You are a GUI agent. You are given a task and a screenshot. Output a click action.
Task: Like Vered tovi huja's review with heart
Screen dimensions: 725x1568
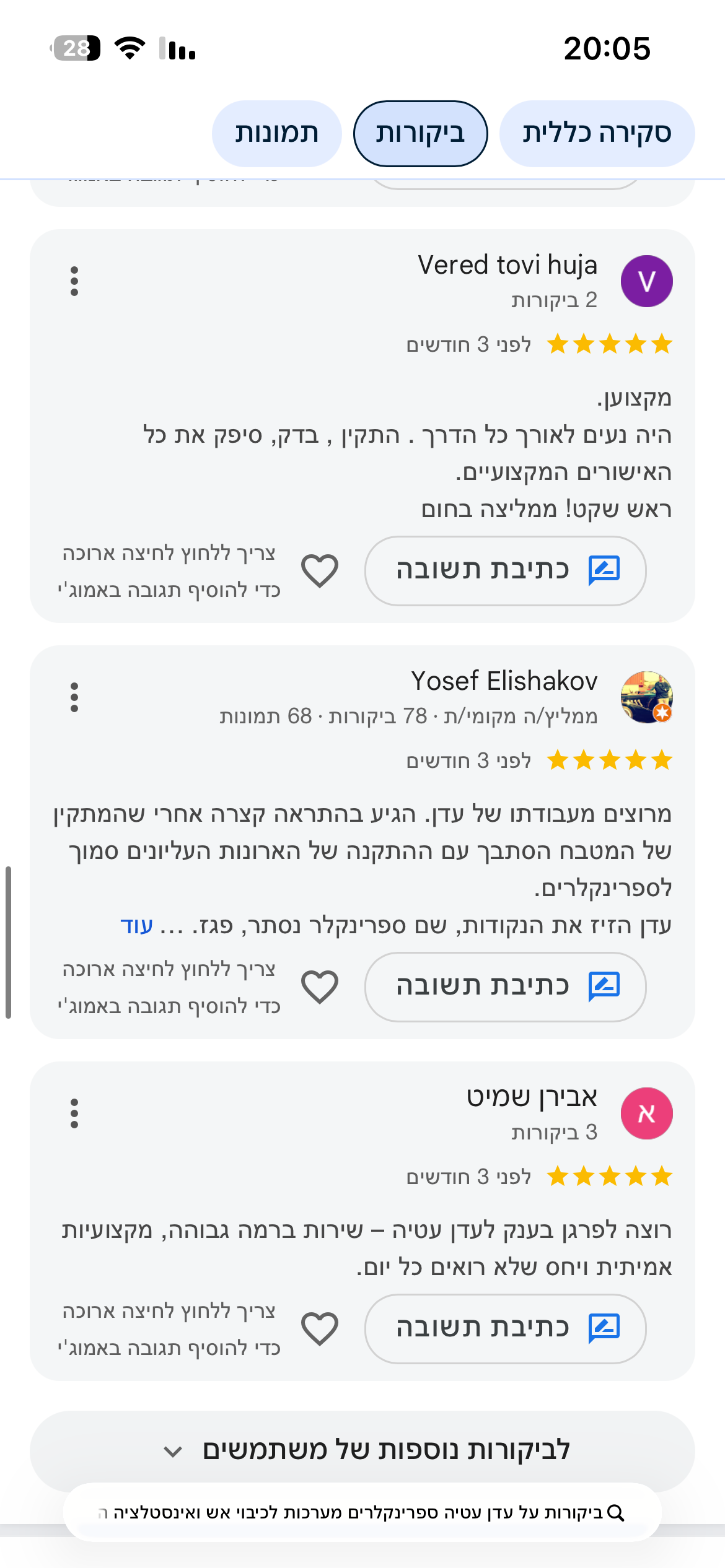click(320, 570)
